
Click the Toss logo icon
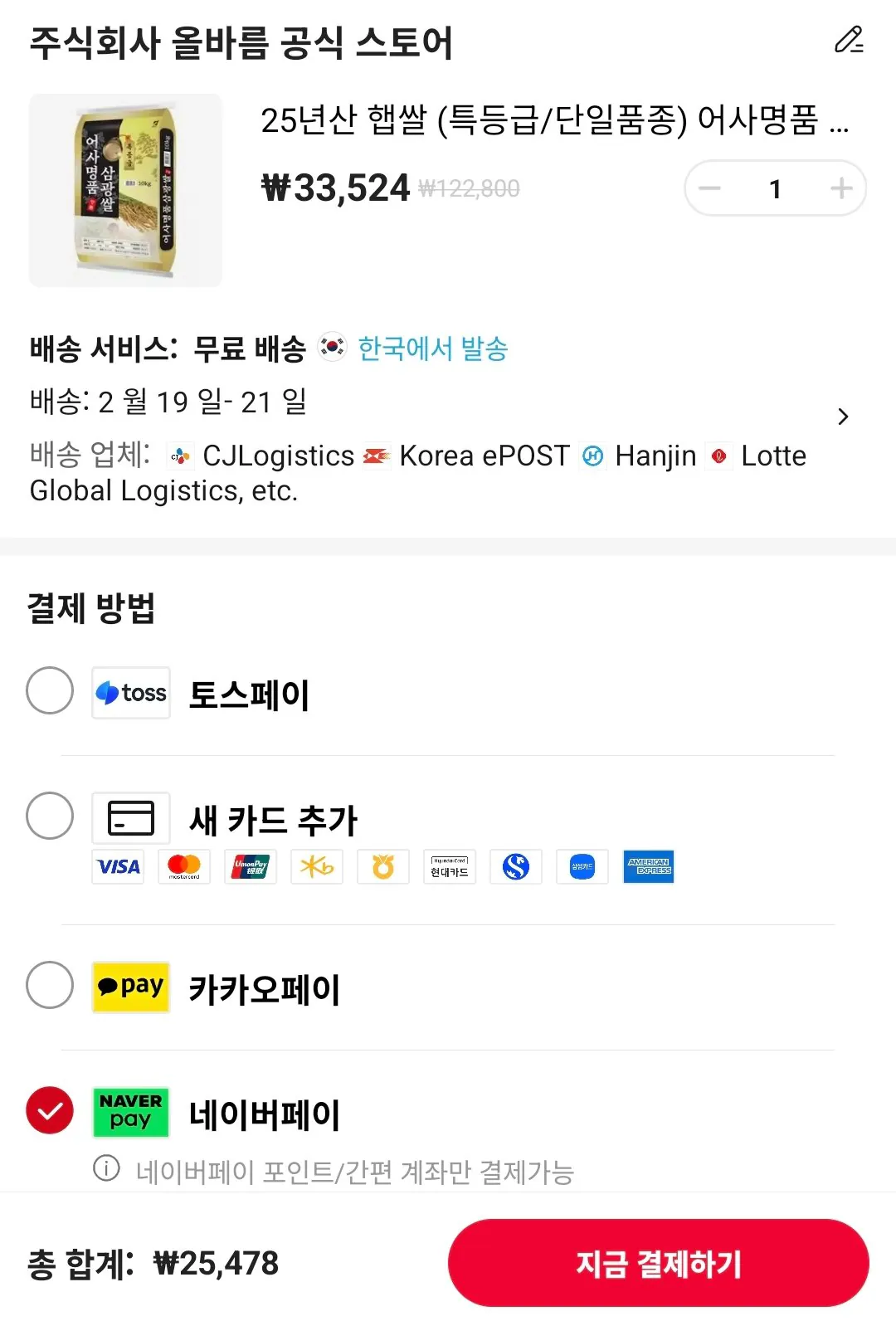pyautogui.click(x=130, y=693)
